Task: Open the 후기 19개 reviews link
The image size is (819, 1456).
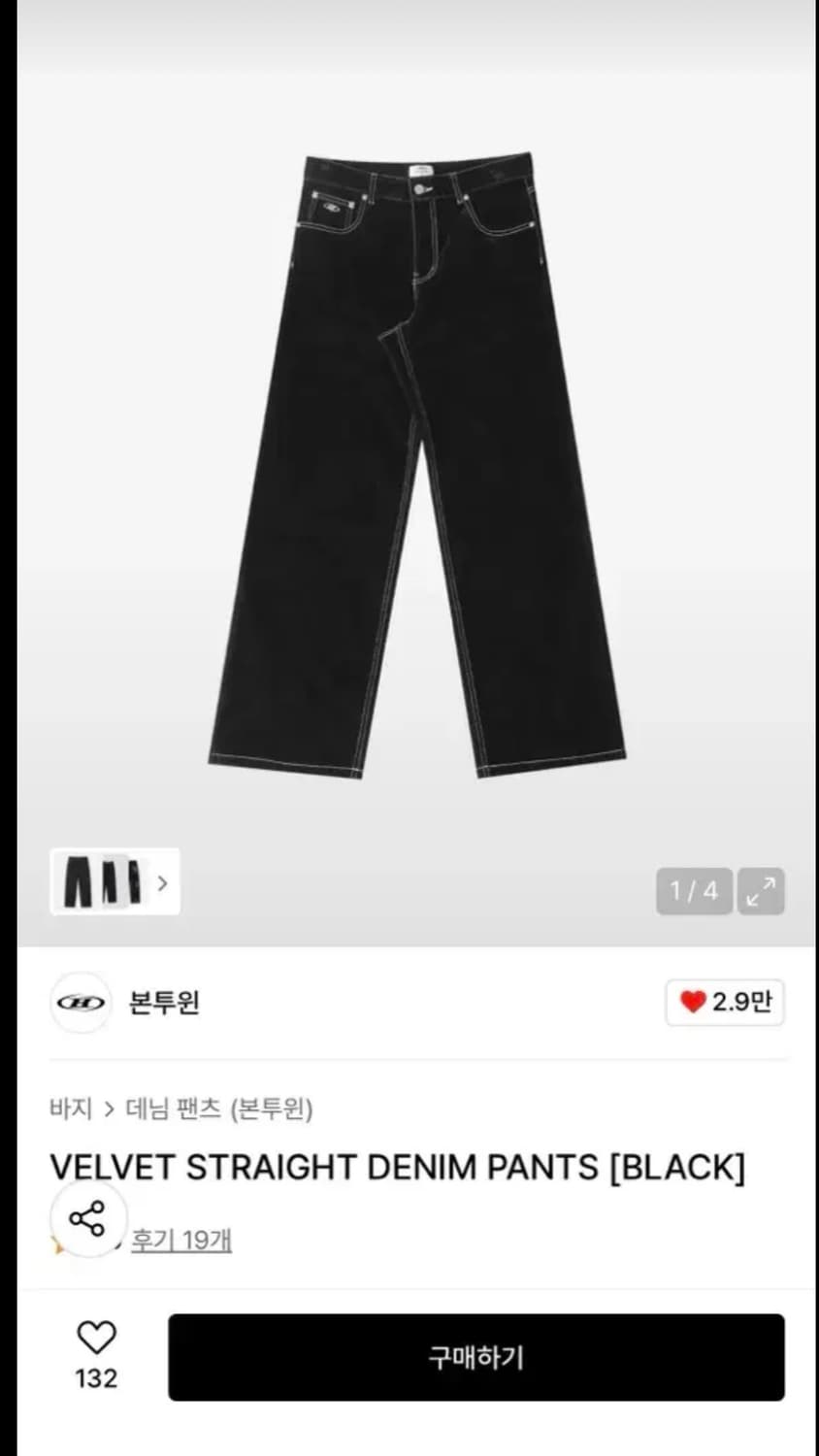Action: pos(180,1241)
